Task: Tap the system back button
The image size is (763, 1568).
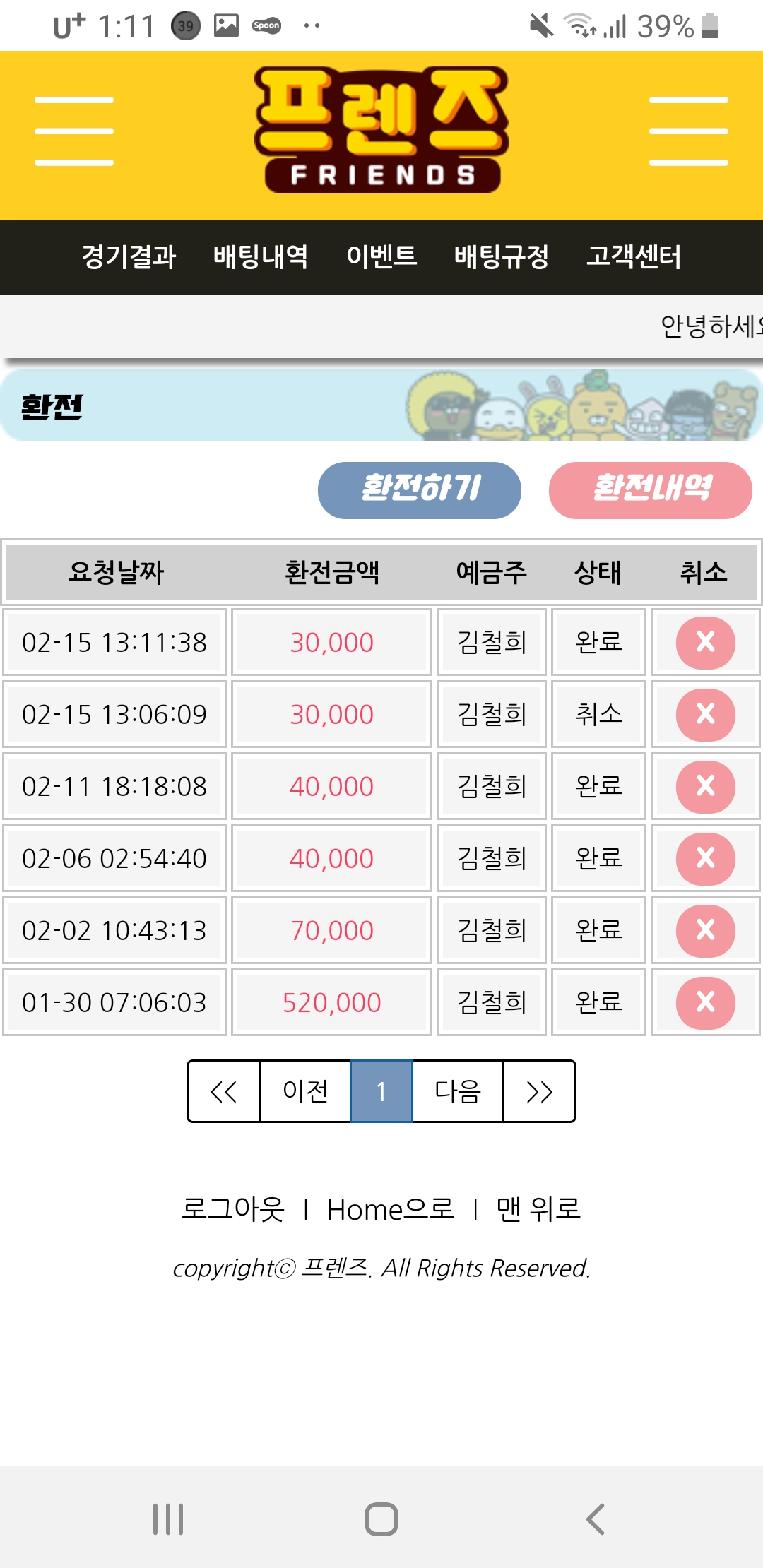Action: tap(595, 1519)
